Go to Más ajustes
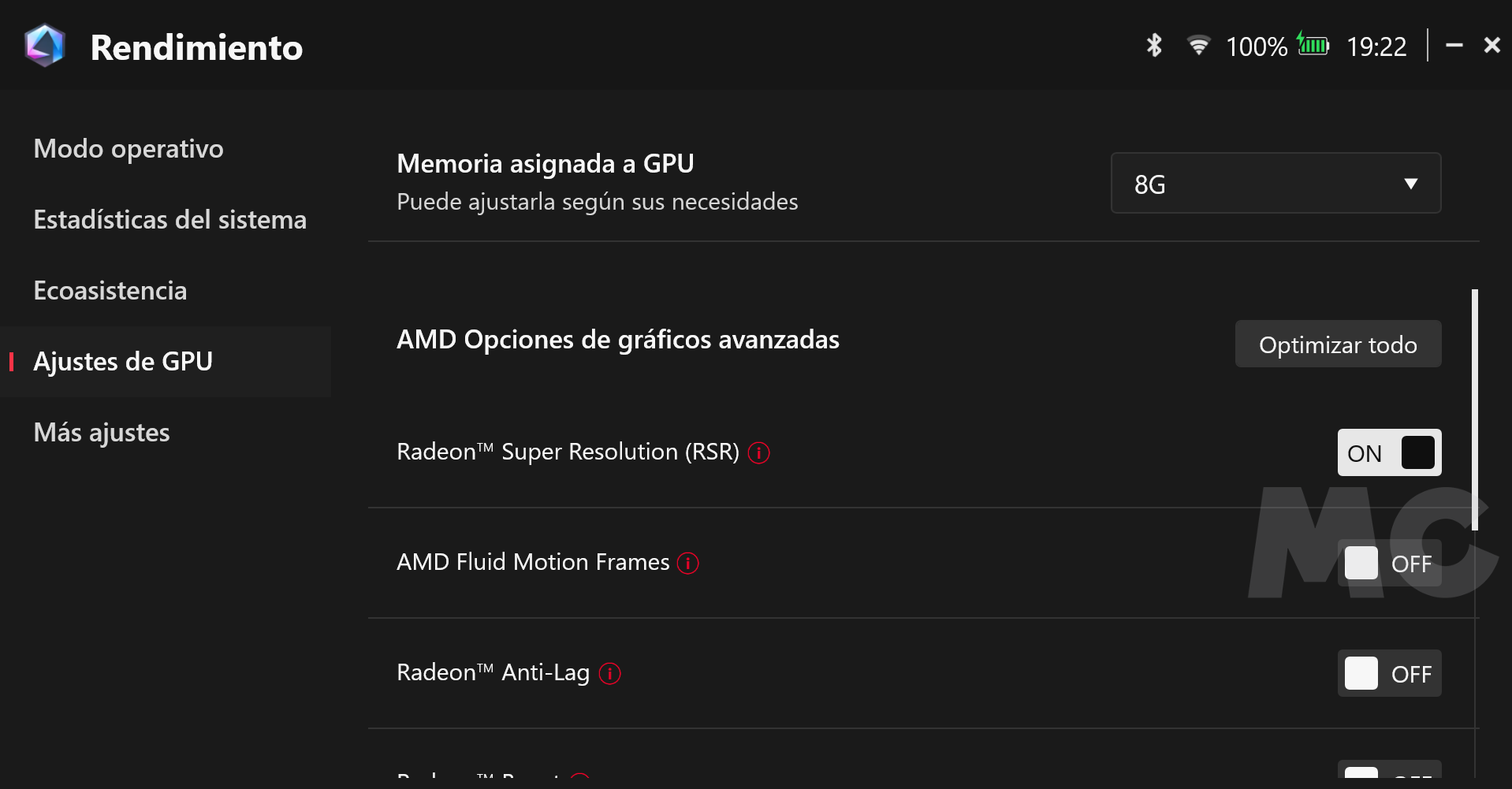This screenshot has height=789, width=1512. pyautogui.click(x=102, y=433)
